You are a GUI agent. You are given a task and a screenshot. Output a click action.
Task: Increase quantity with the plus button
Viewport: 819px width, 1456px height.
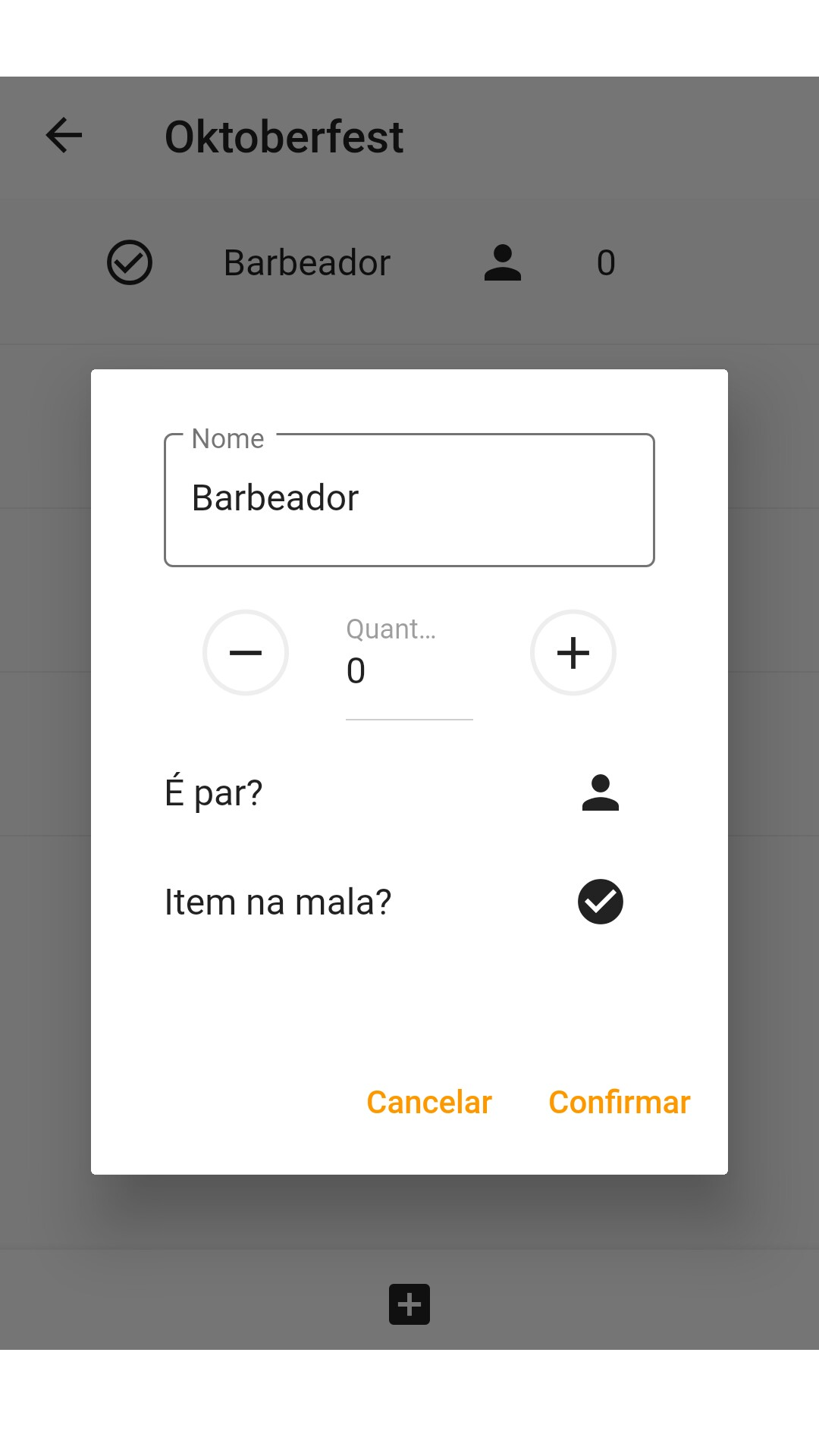click(x=573, y=653)
